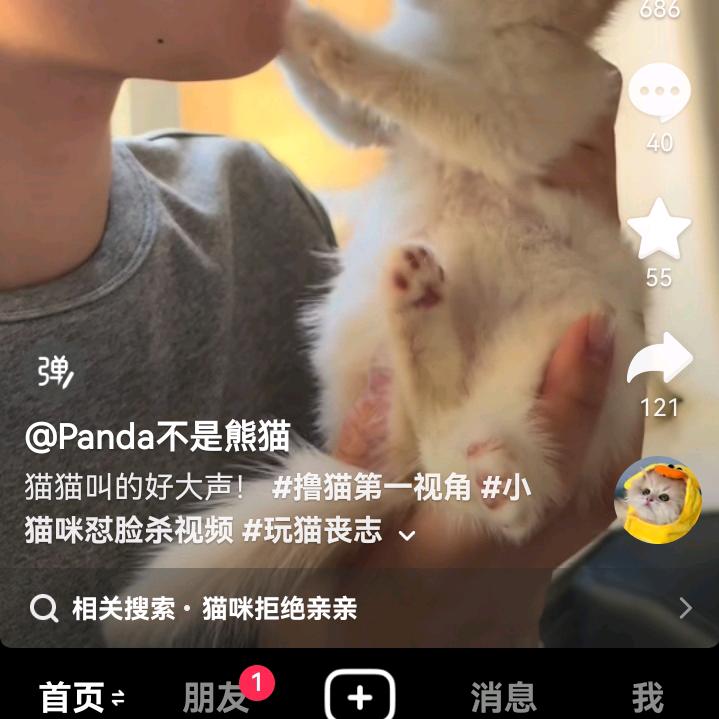
Task: Open hashtag #撸猫第一视角
Action: tap(371, 488)
